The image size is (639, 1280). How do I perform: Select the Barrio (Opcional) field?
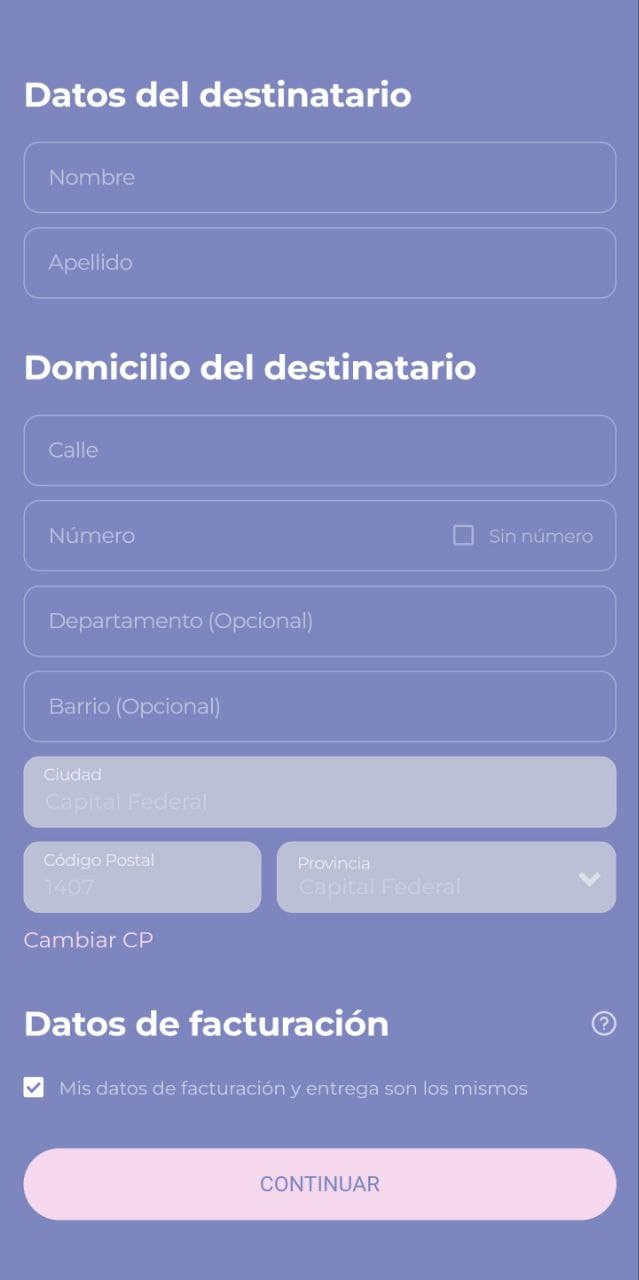(320, 706)
